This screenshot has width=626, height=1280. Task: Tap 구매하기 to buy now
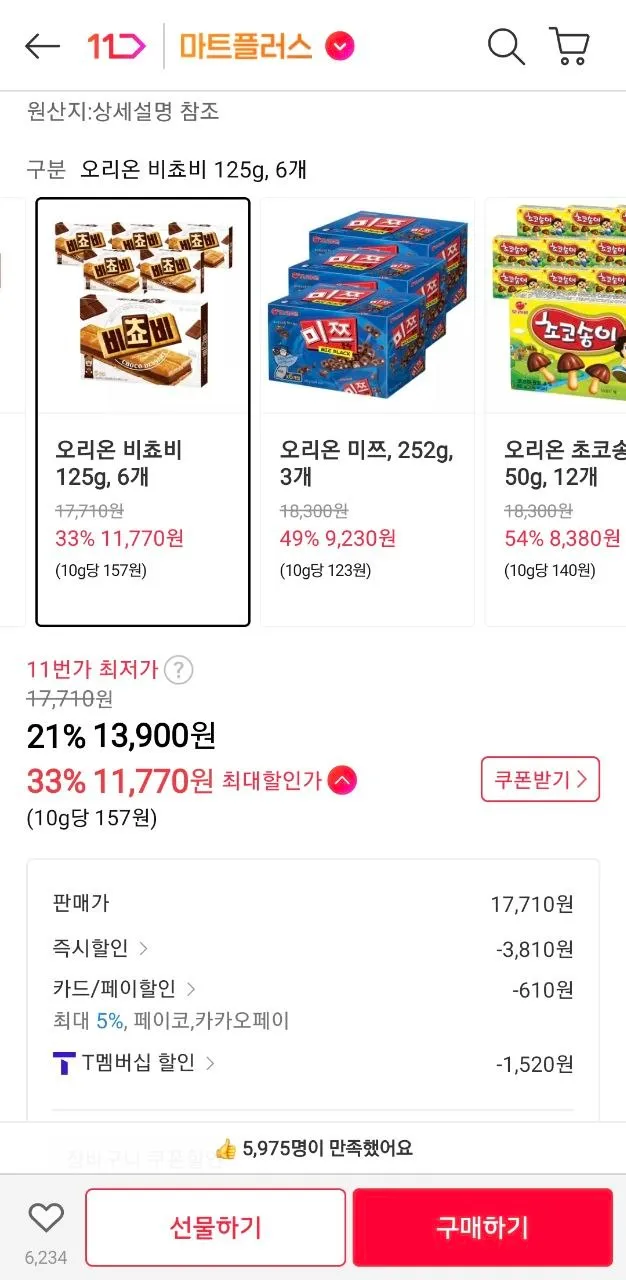(482, 1227)
